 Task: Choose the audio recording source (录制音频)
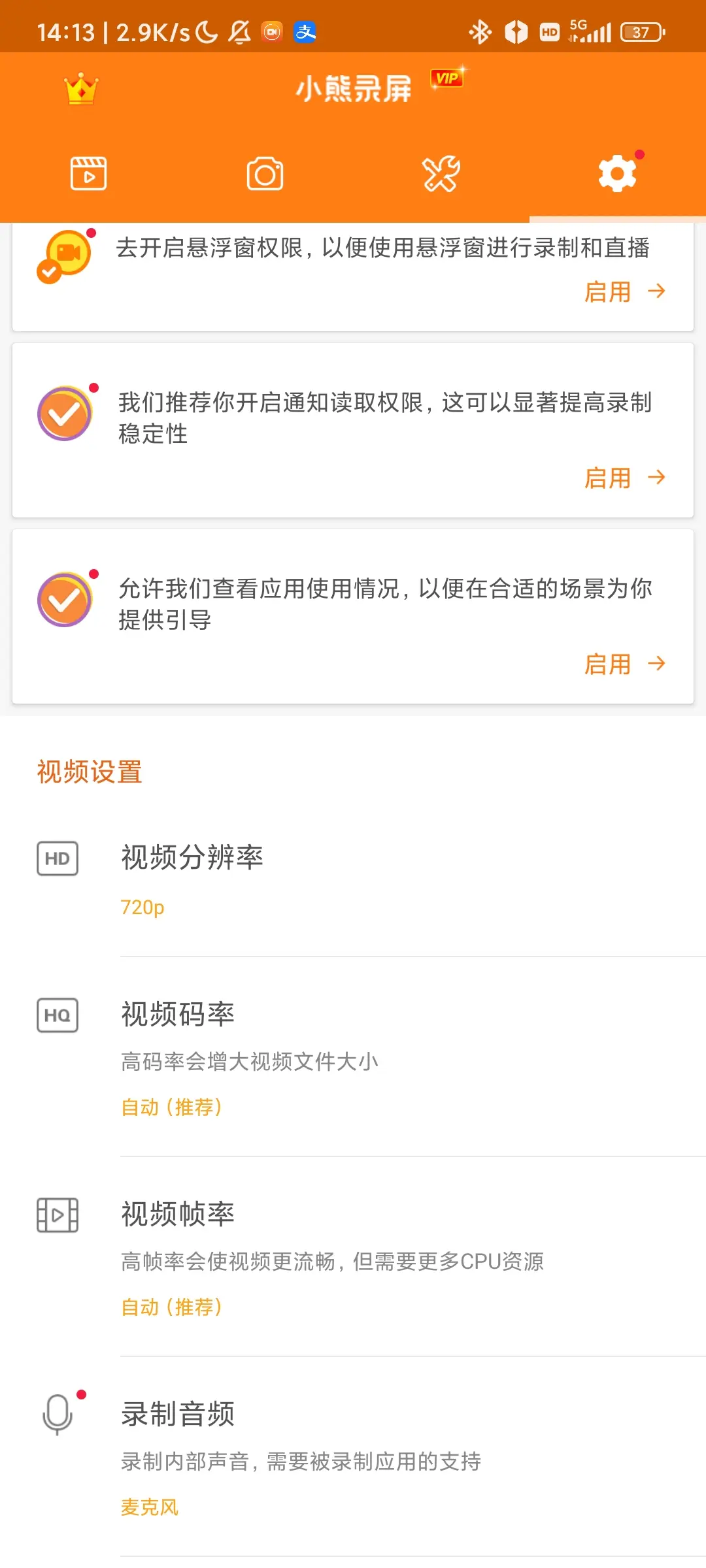pyautogui.click(x=353, y=1456)
